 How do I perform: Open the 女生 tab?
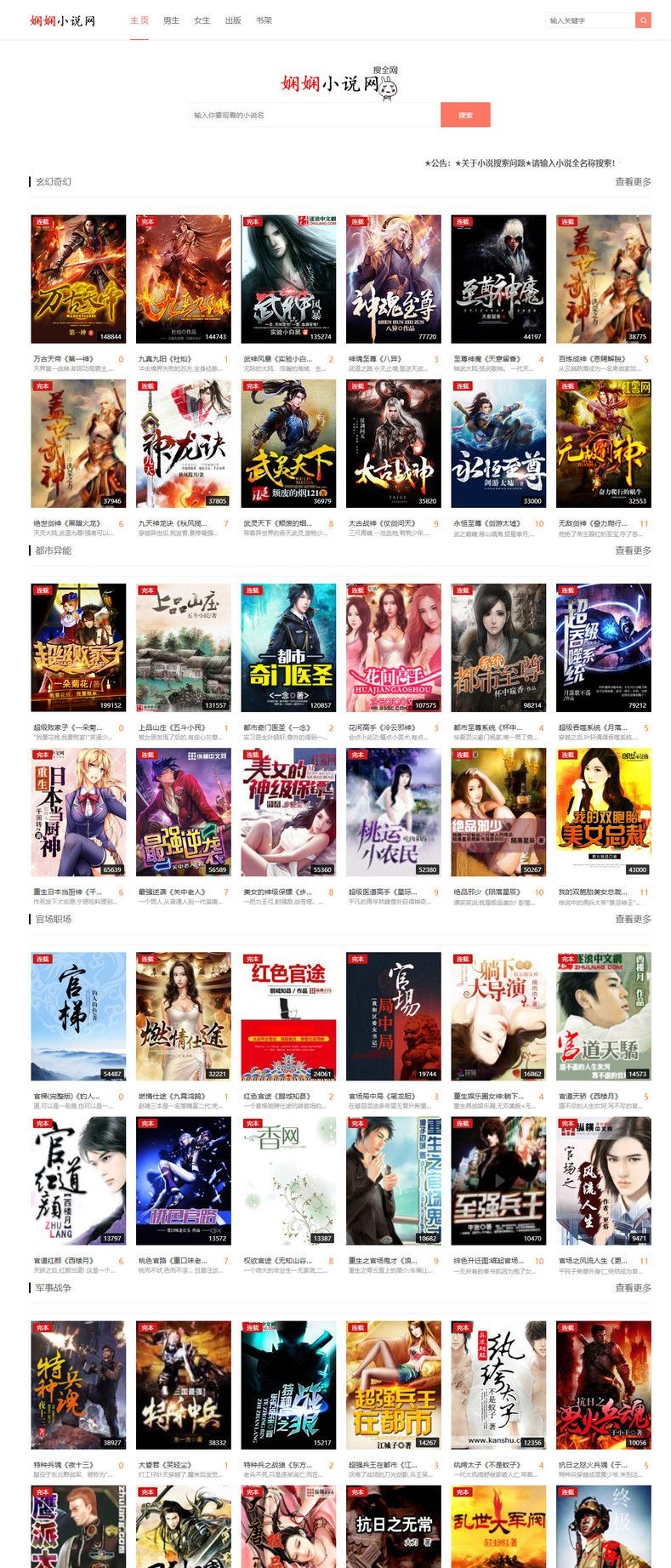click(x=202, y=20)
